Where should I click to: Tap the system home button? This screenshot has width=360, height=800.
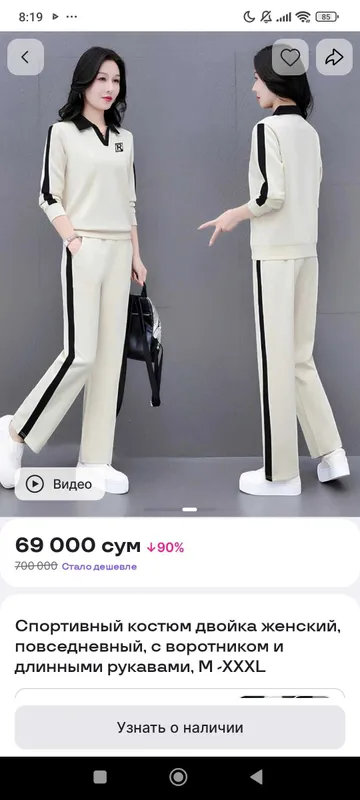click(178, 777)
